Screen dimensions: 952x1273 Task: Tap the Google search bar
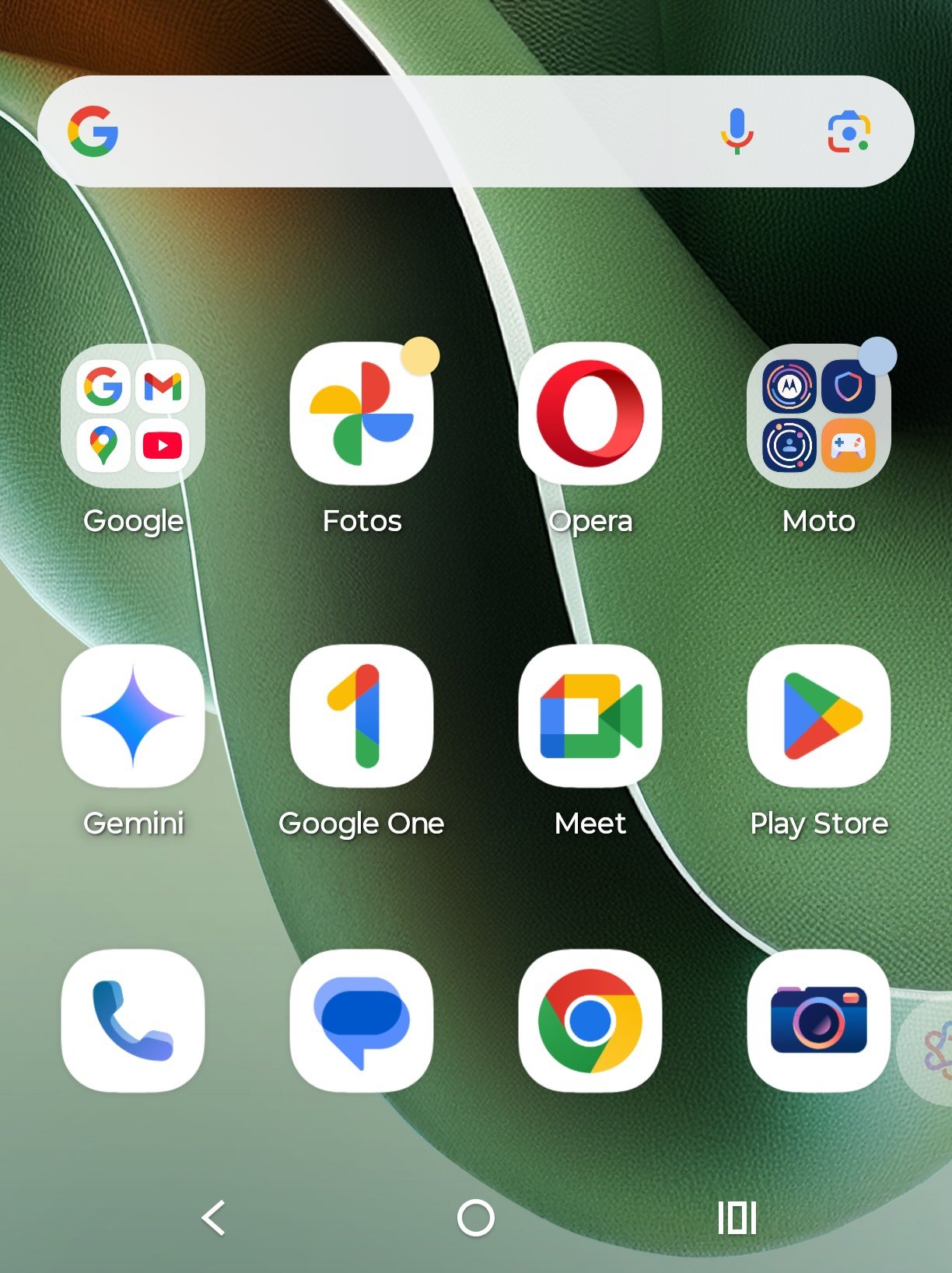[404, 131]
